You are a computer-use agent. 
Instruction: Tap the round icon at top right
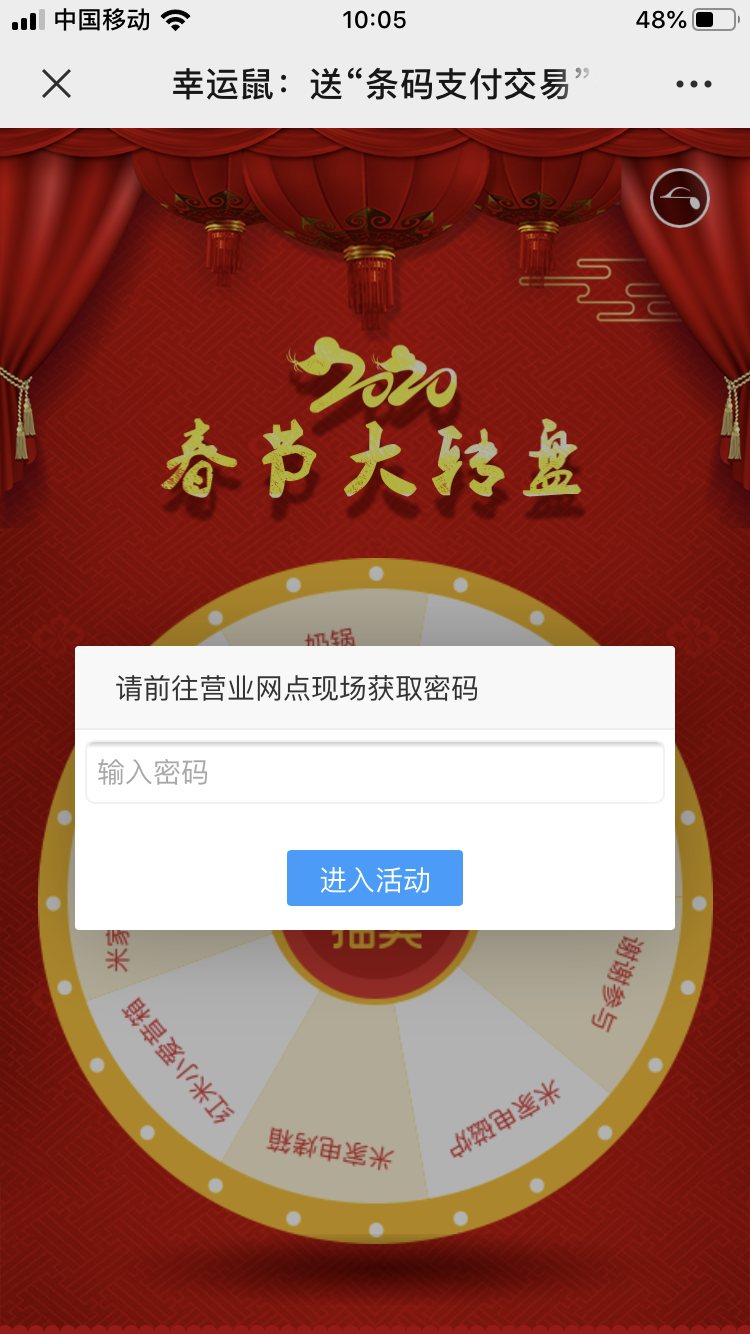[x=680, y=199]
